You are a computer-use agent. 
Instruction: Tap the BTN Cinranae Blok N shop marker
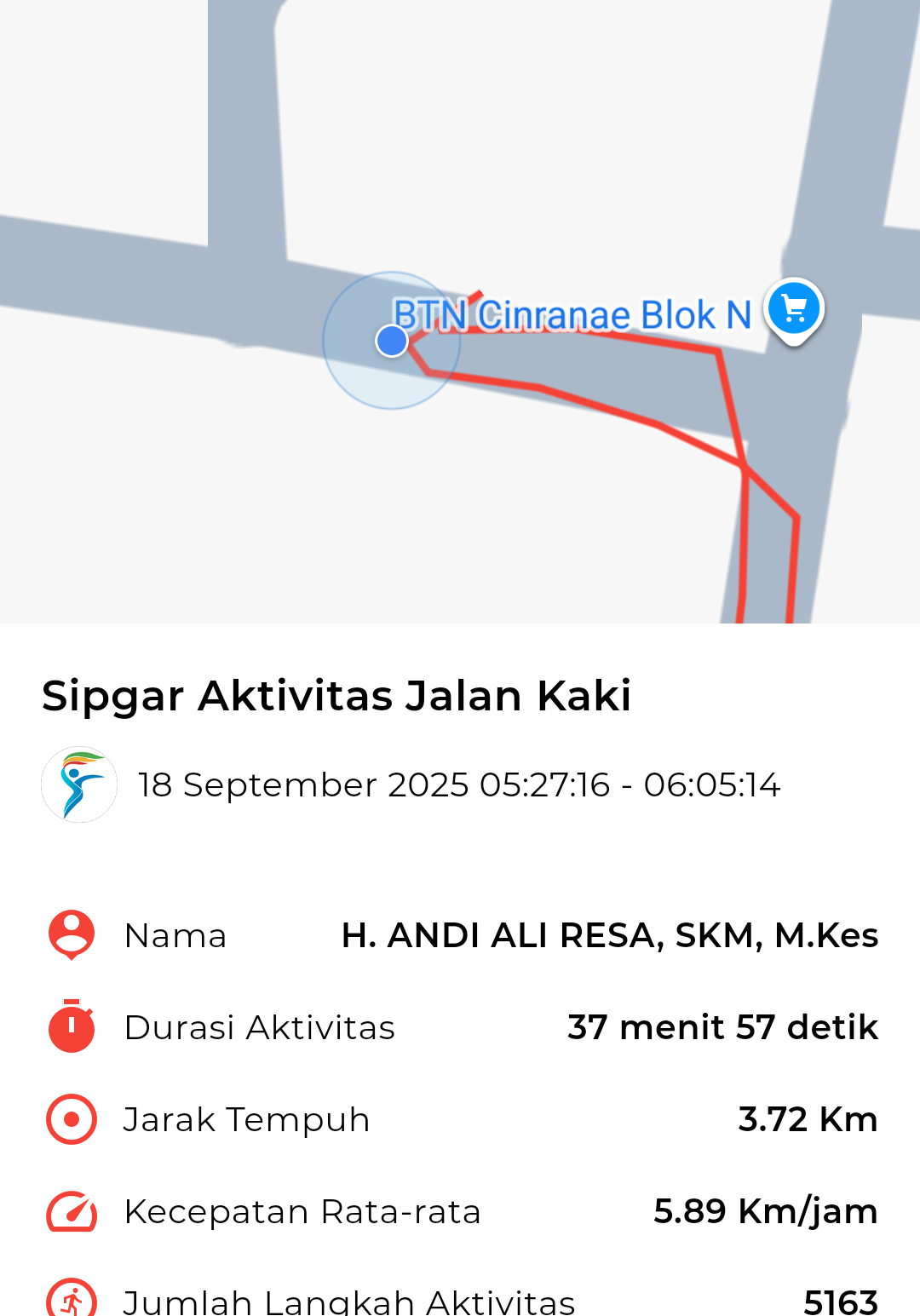pos(794,309)
